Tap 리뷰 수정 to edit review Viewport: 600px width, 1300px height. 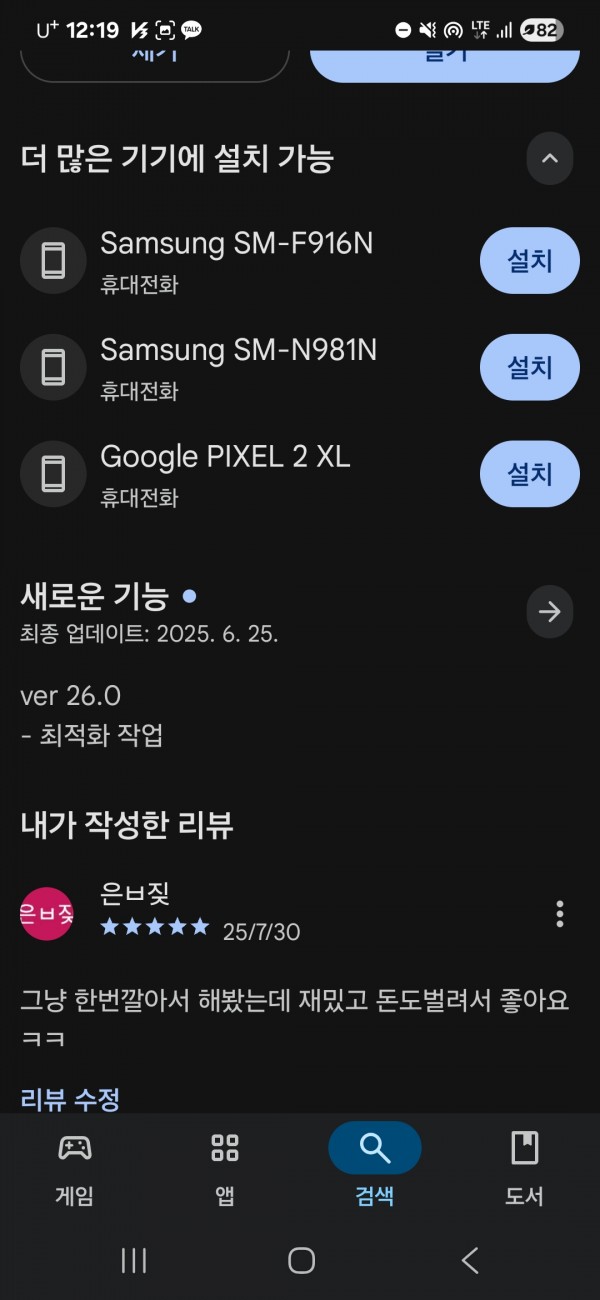click(70, 1100)
